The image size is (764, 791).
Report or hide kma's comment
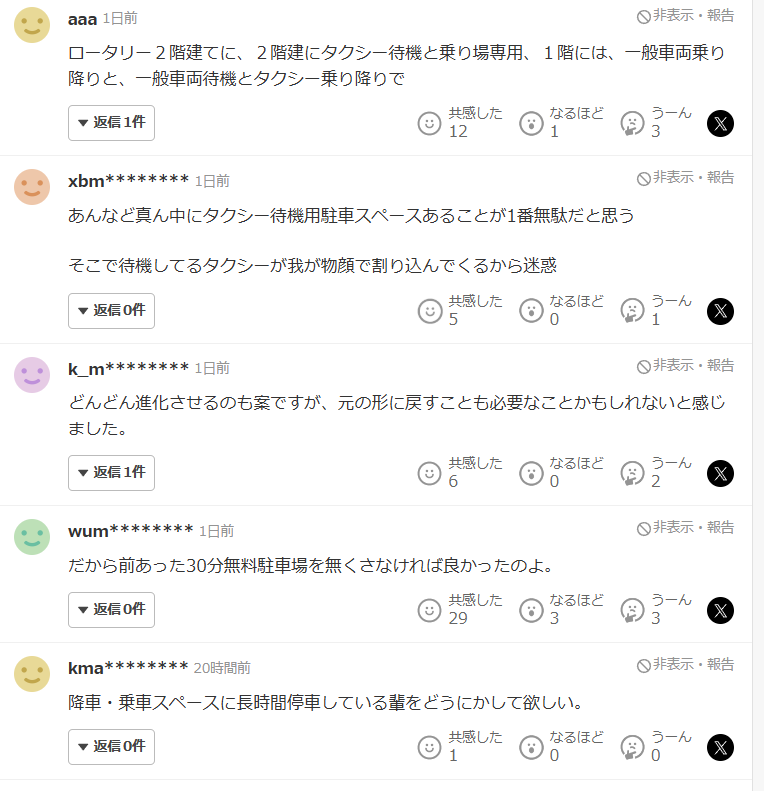pos(686,665)
